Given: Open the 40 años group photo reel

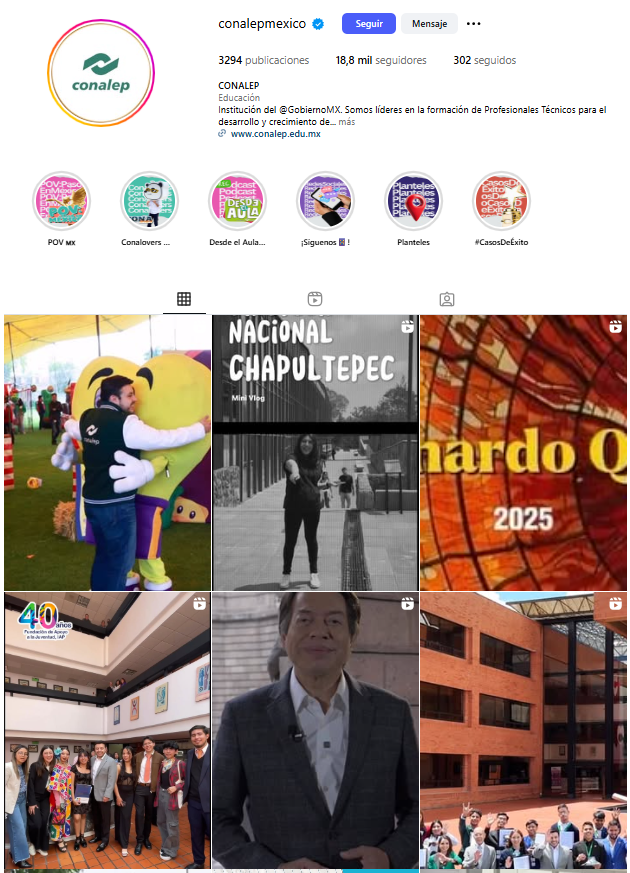Looking at the screenshot, I should [x=107, y=730].
